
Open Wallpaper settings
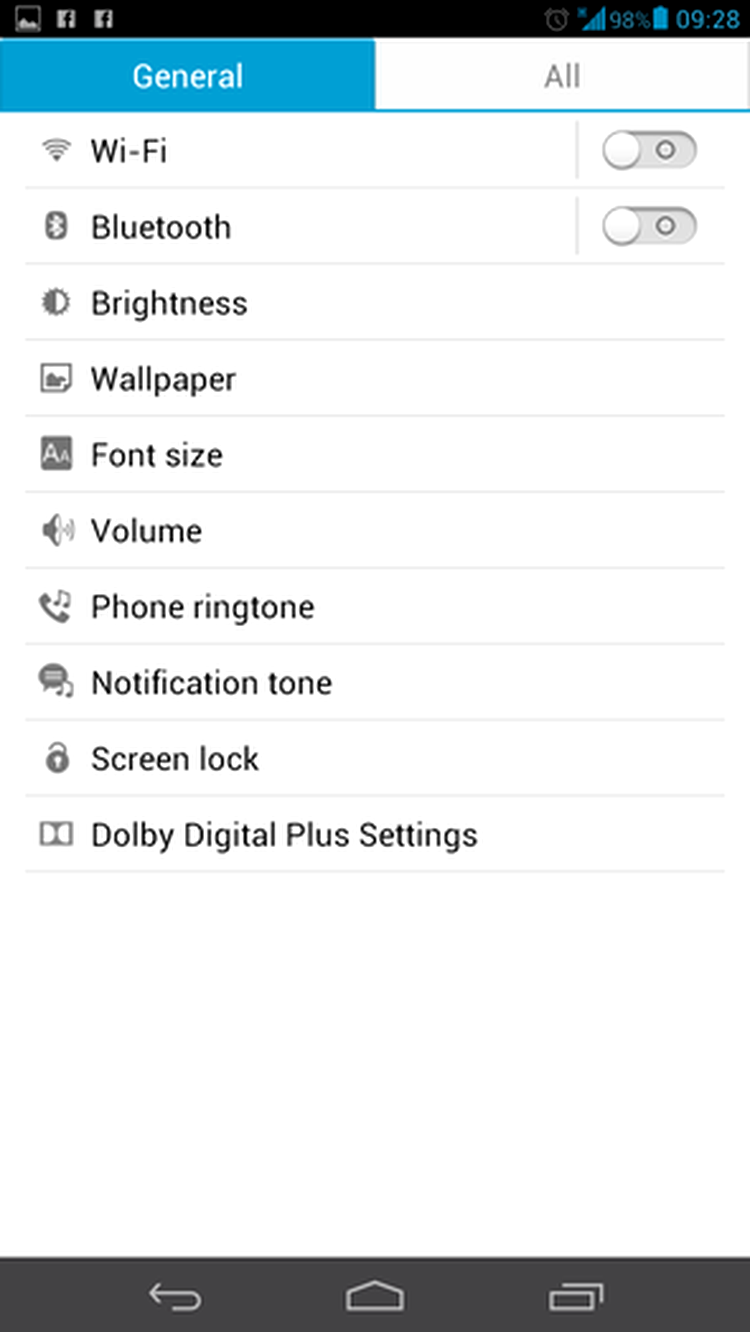(x=375, y=379)
